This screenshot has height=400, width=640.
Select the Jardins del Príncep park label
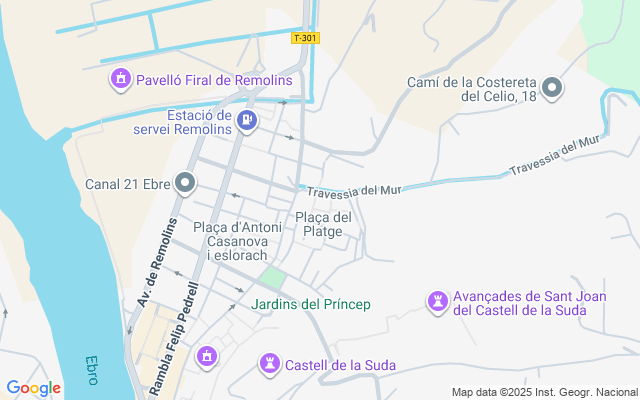[x=311, y=304]
